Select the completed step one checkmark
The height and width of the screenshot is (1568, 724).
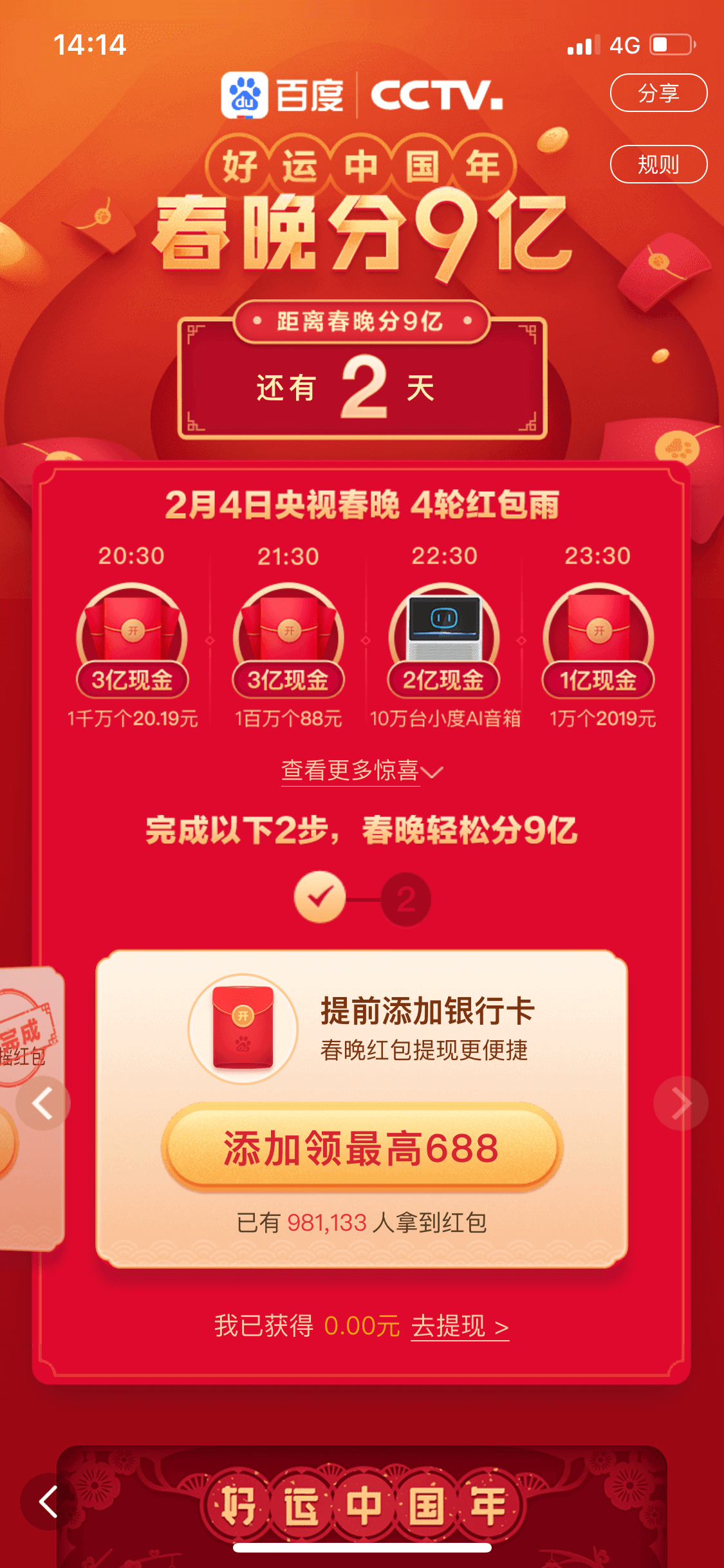coord(320,897)
